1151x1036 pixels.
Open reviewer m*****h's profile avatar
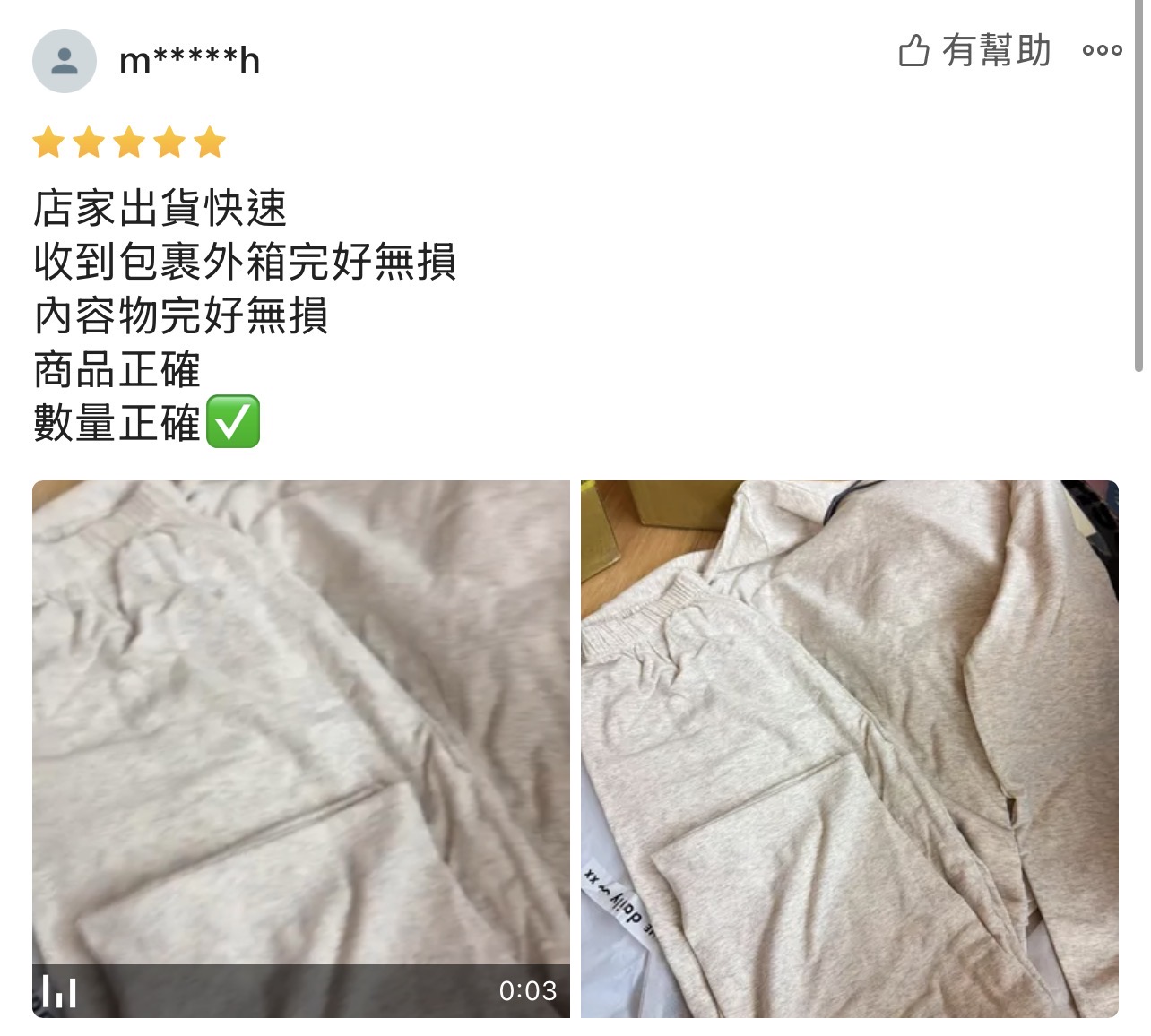click(x=65, y=61)
